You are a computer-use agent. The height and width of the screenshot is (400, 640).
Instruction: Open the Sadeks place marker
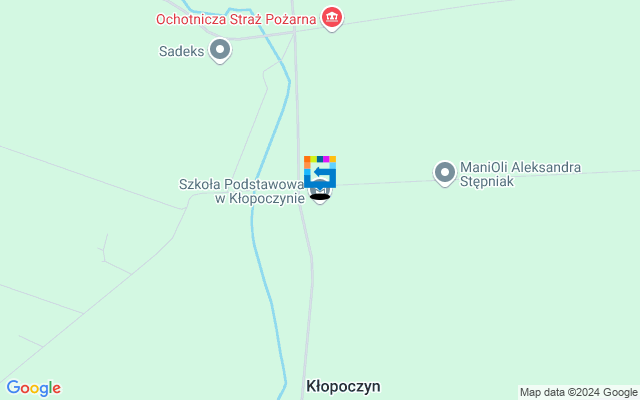pos(220,49)
